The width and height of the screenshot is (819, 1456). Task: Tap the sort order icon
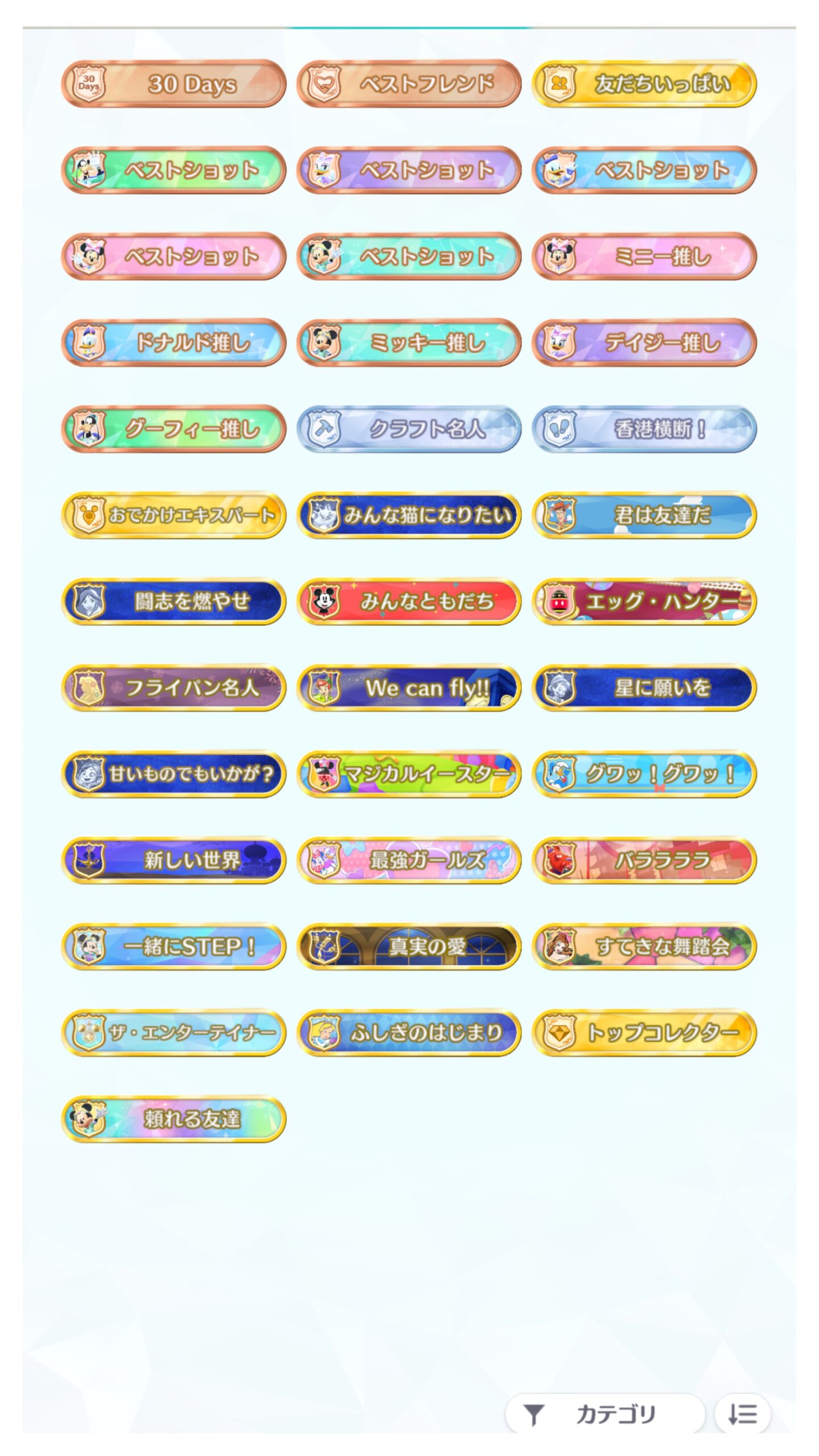(743, 1414)
